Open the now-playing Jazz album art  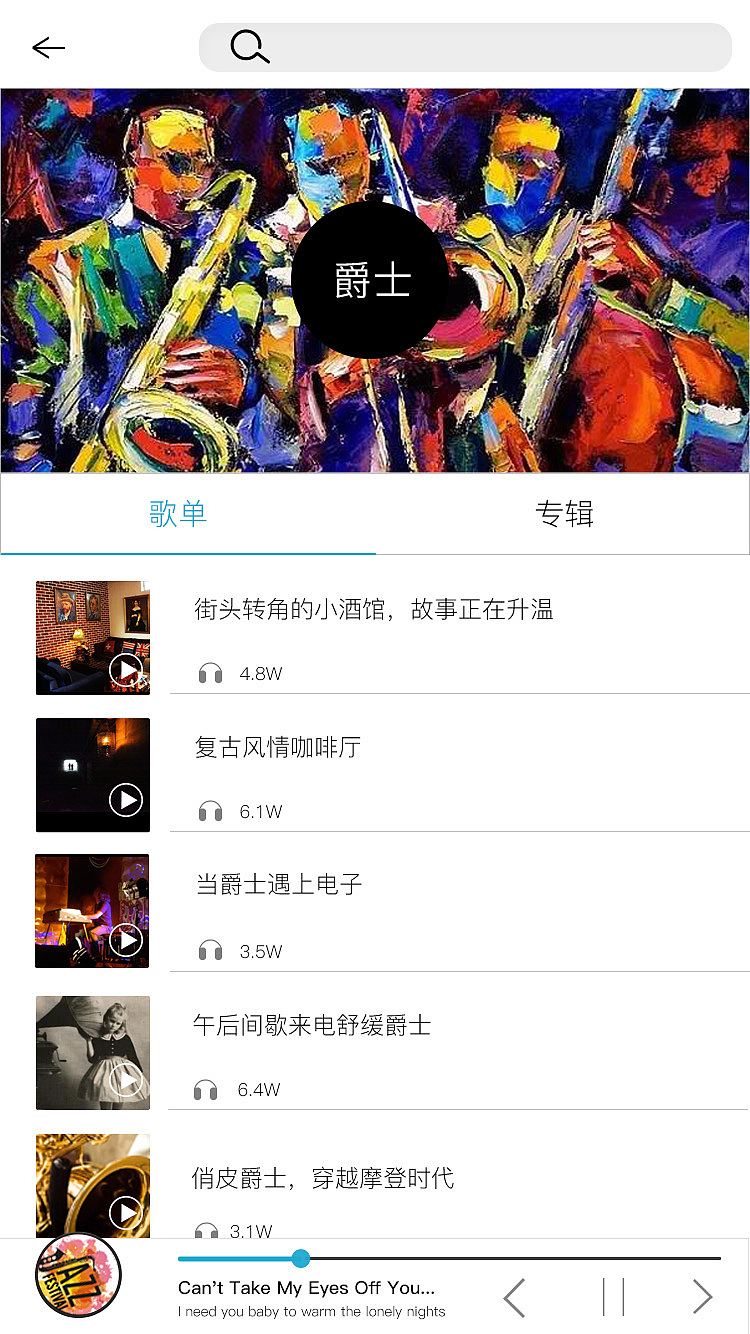tap(78, 1275)
